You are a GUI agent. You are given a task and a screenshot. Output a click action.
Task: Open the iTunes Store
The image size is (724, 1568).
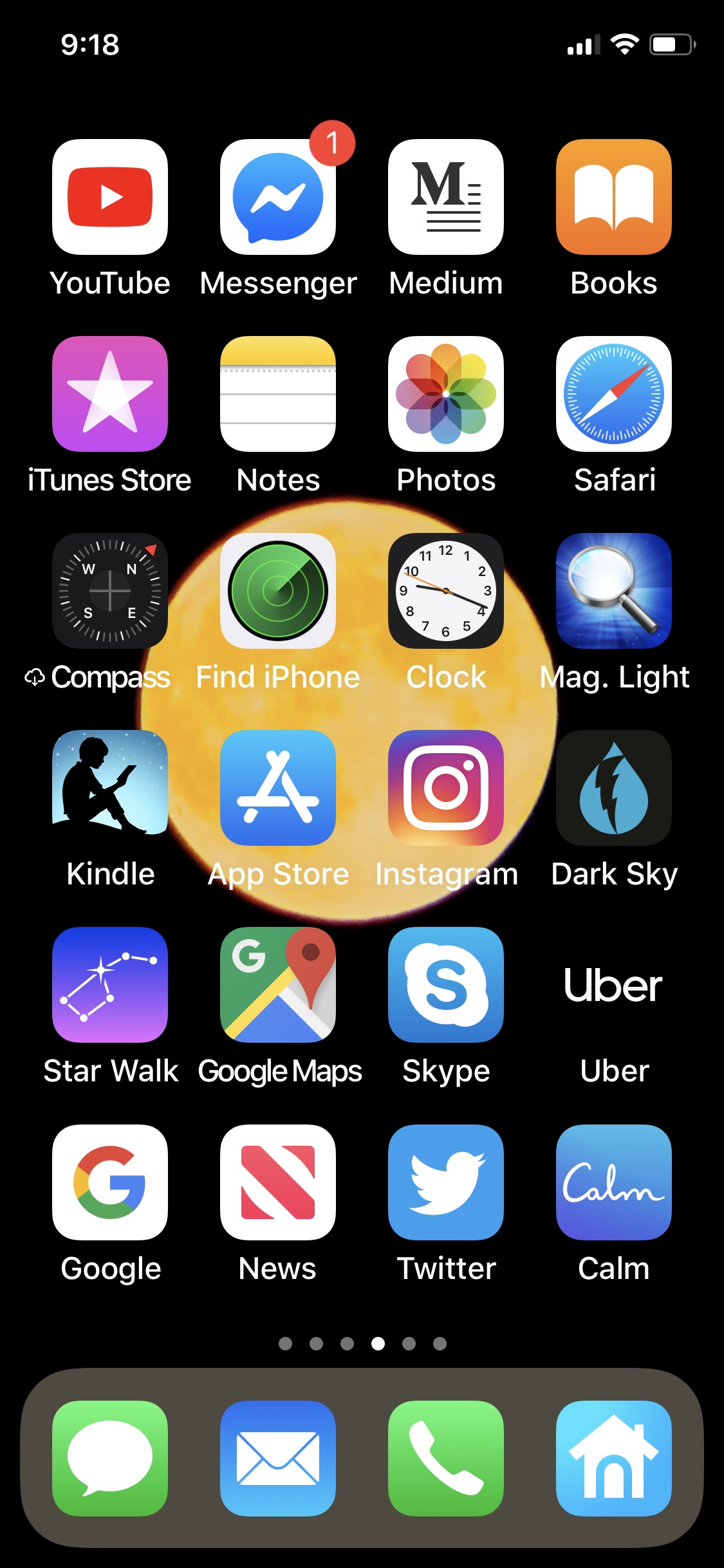[x=110, y=394]
